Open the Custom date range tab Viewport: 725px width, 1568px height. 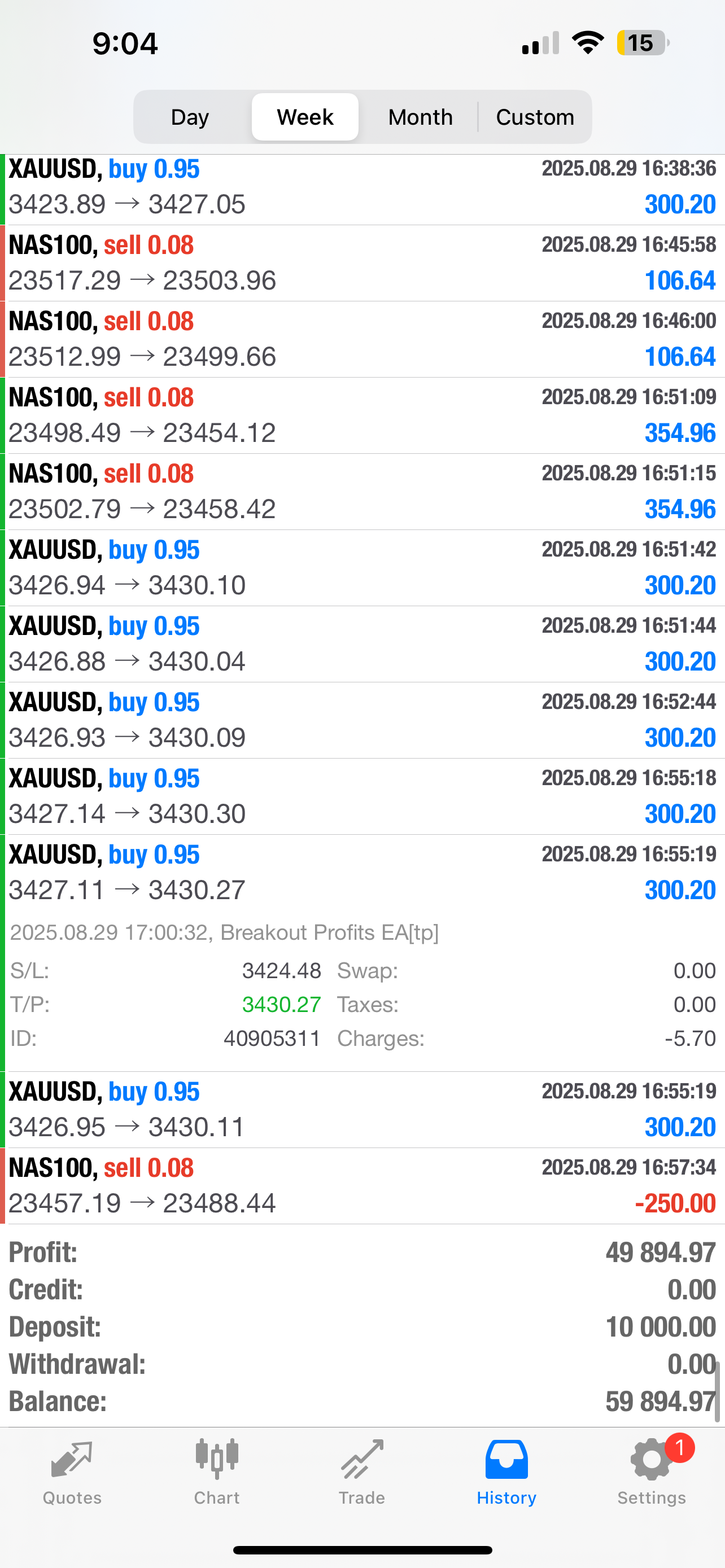pyautogui.click(x=535, y=116)
